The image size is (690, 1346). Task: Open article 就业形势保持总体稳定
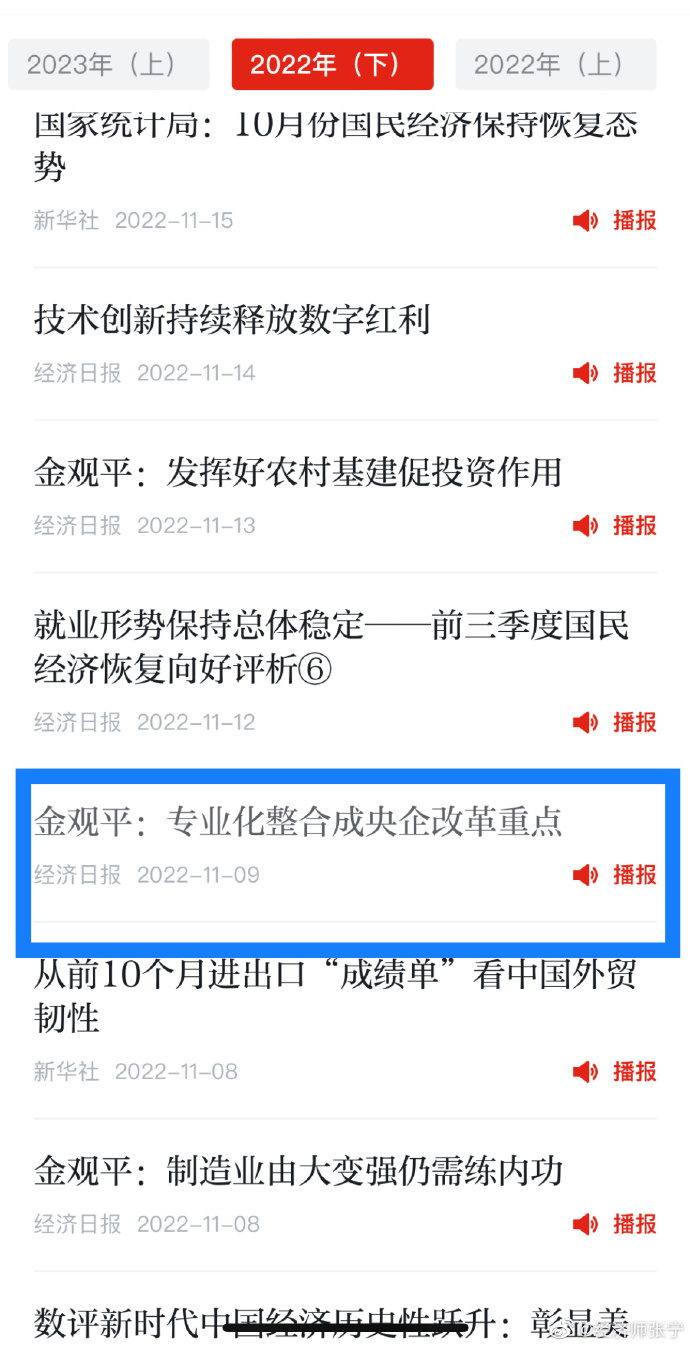click(330, 648)
